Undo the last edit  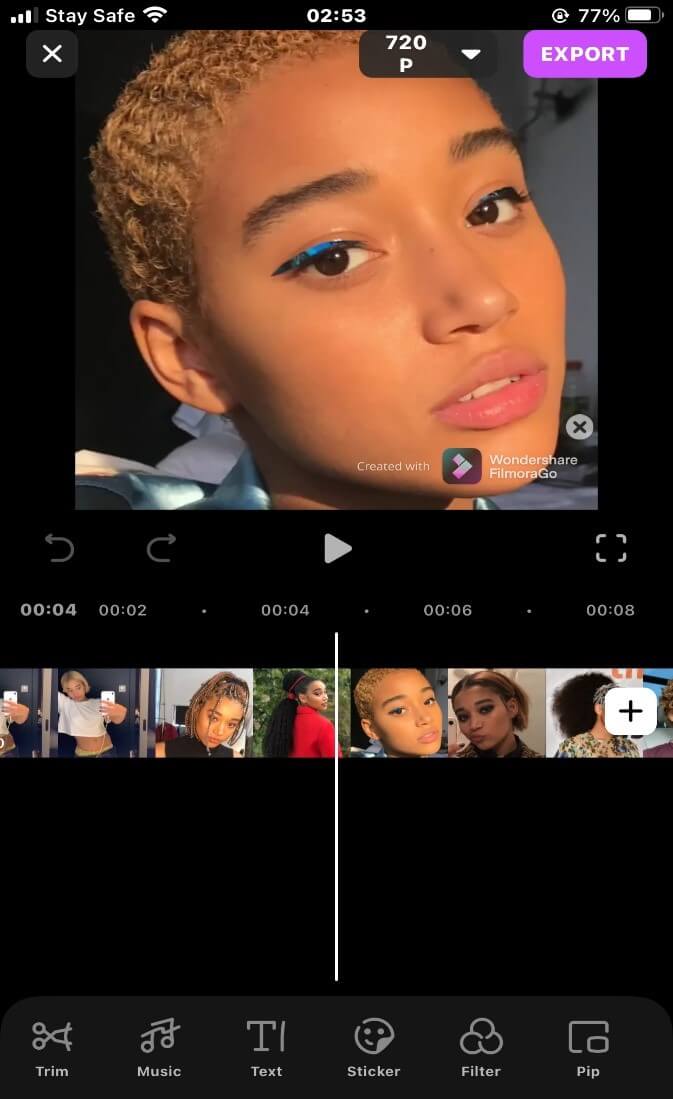(x=60, y=548)
